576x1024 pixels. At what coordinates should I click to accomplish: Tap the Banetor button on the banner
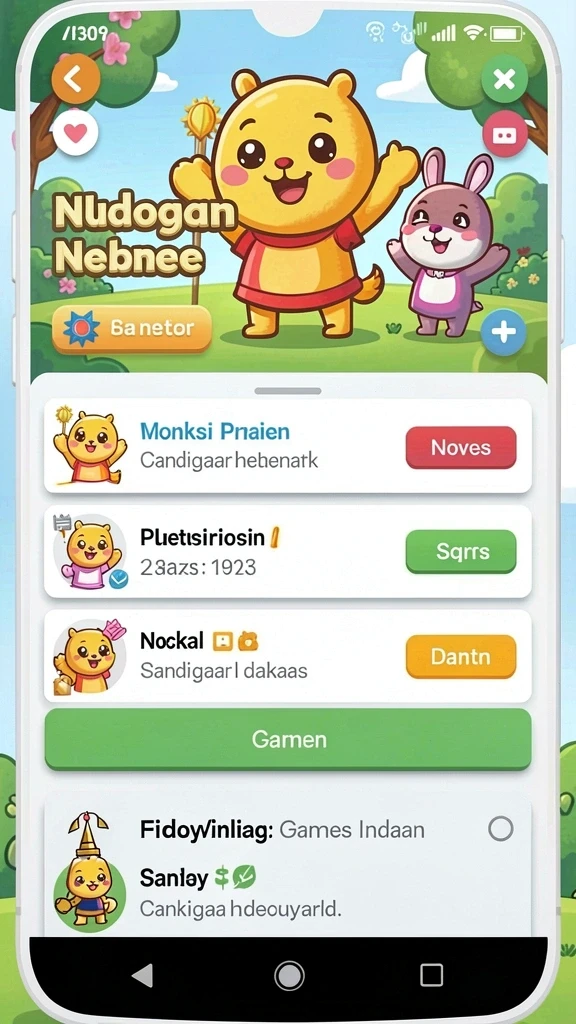[x=132, y=330]
